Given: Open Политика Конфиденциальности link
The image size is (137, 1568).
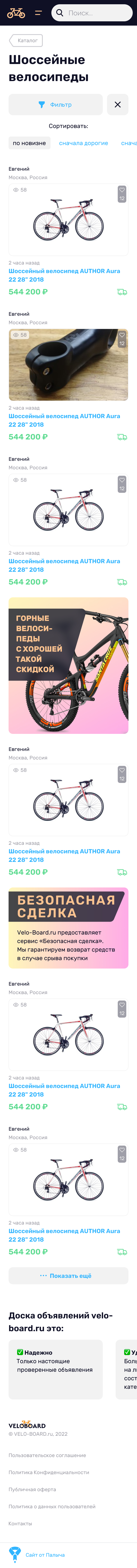Looking at the screenshot, I should click(x=49, y=1472).
